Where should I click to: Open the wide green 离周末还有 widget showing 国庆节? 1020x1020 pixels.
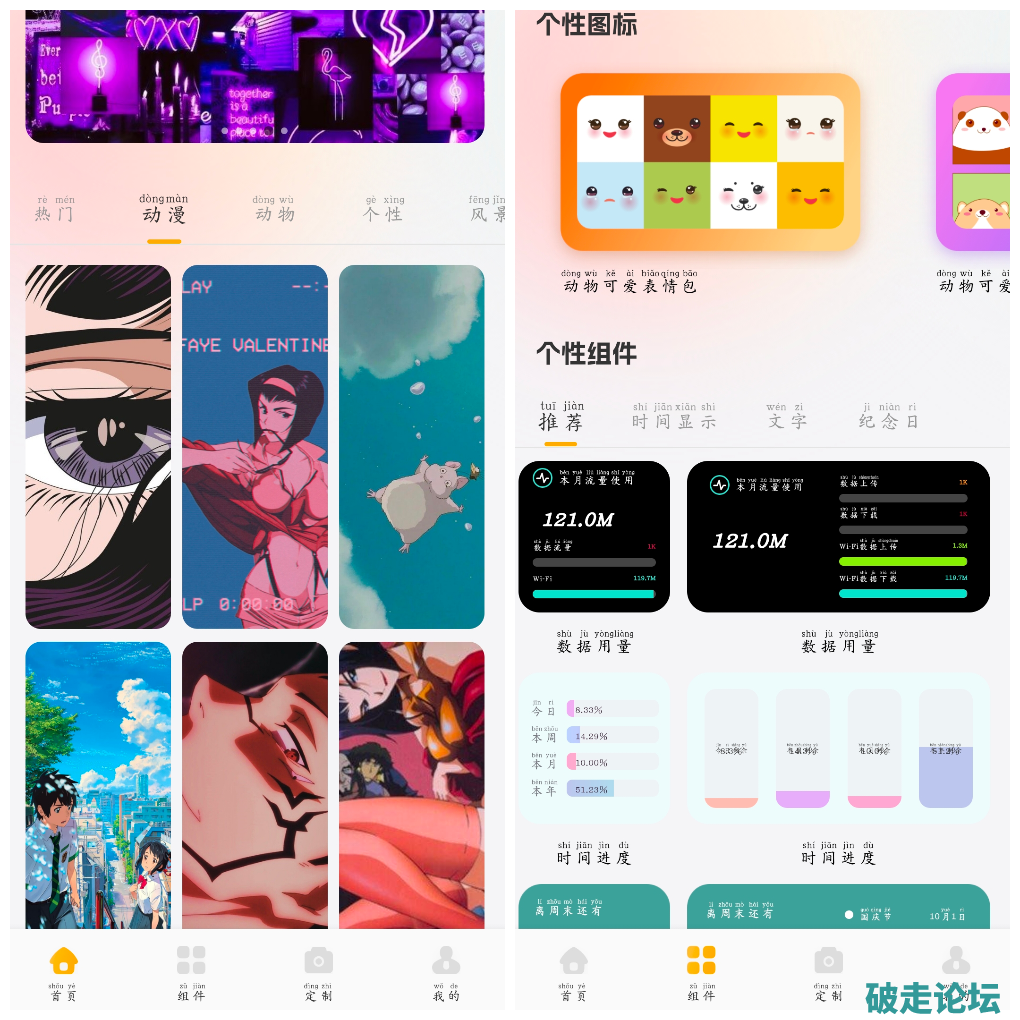click(x=838, y=908)
